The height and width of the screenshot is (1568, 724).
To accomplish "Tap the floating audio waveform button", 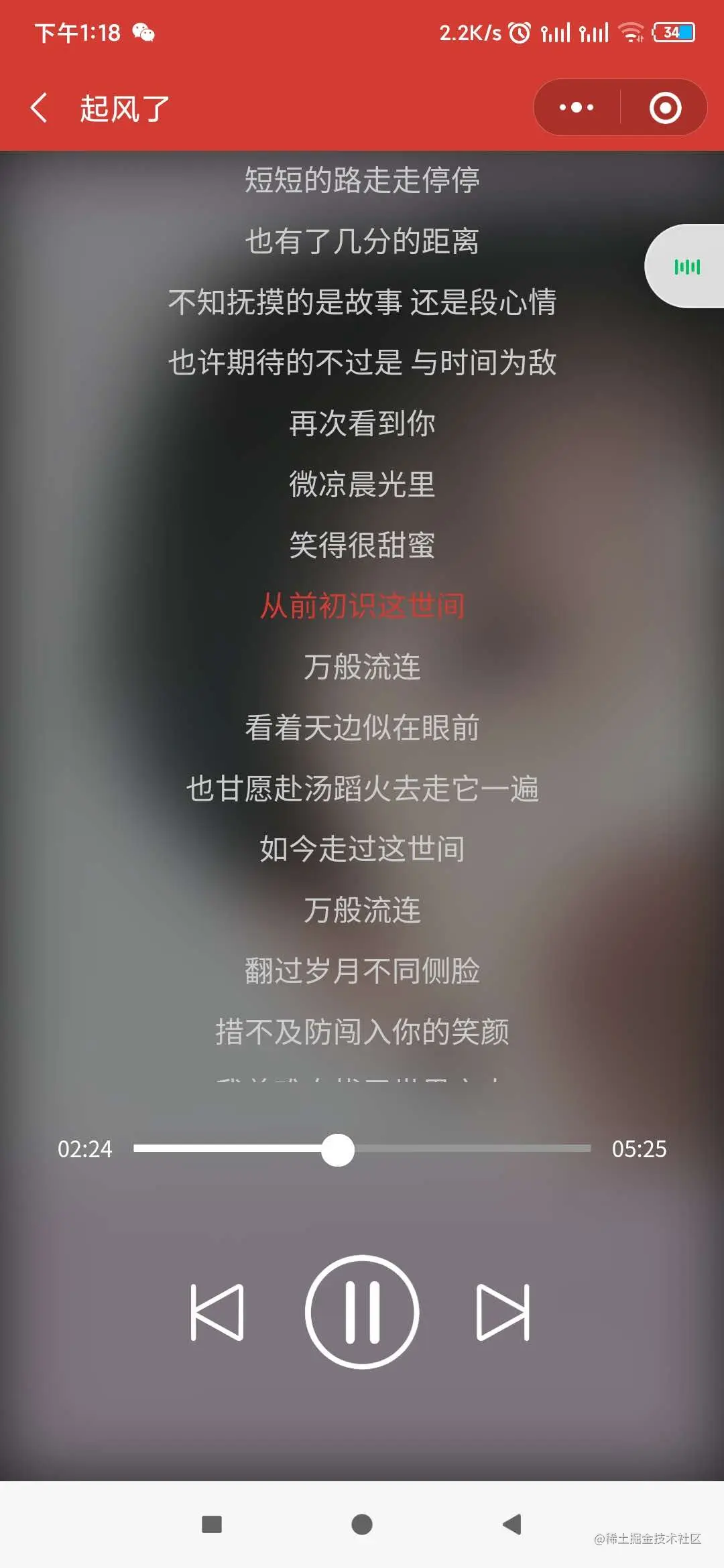I will (x=686, y=267).
